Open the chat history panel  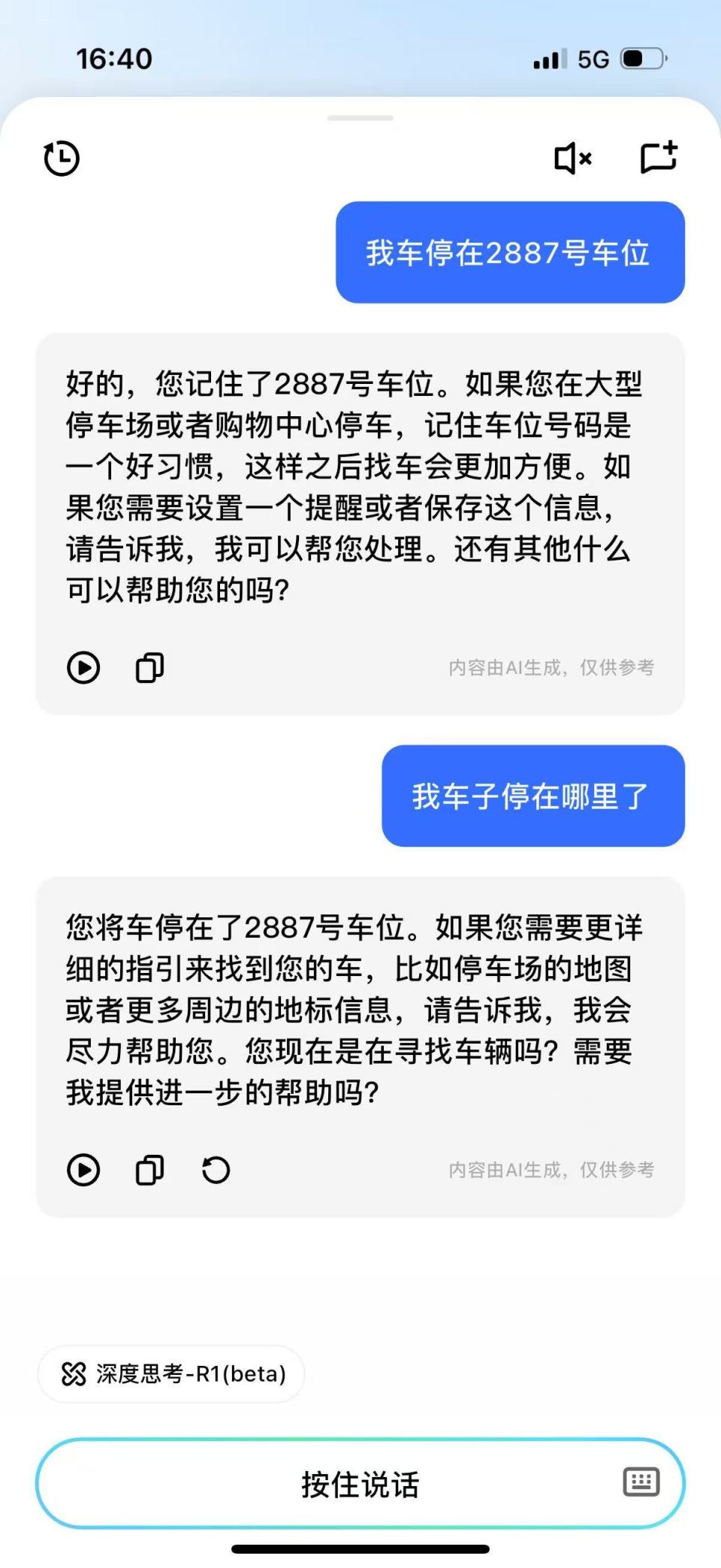62,158
